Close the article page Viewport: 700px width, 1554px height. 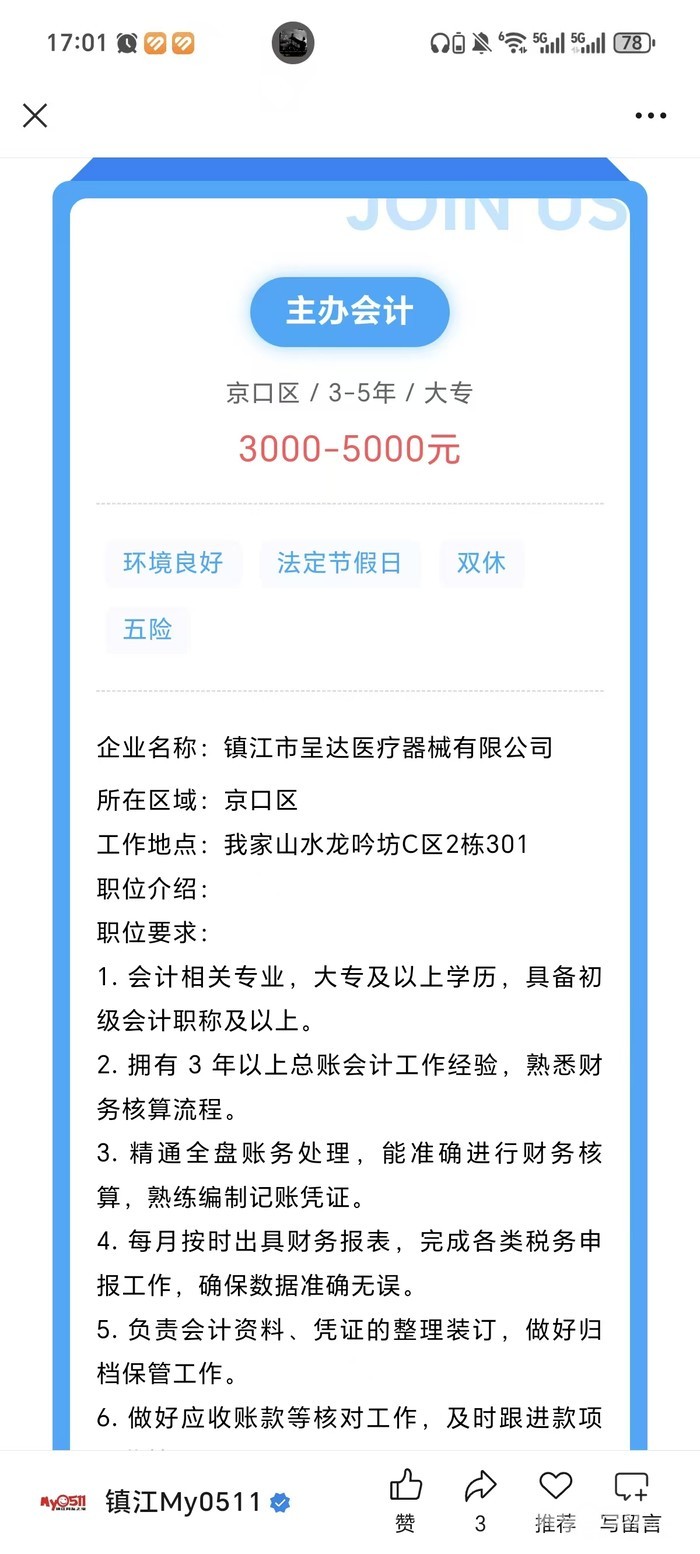pyautogui.click(x=35, y=116)
